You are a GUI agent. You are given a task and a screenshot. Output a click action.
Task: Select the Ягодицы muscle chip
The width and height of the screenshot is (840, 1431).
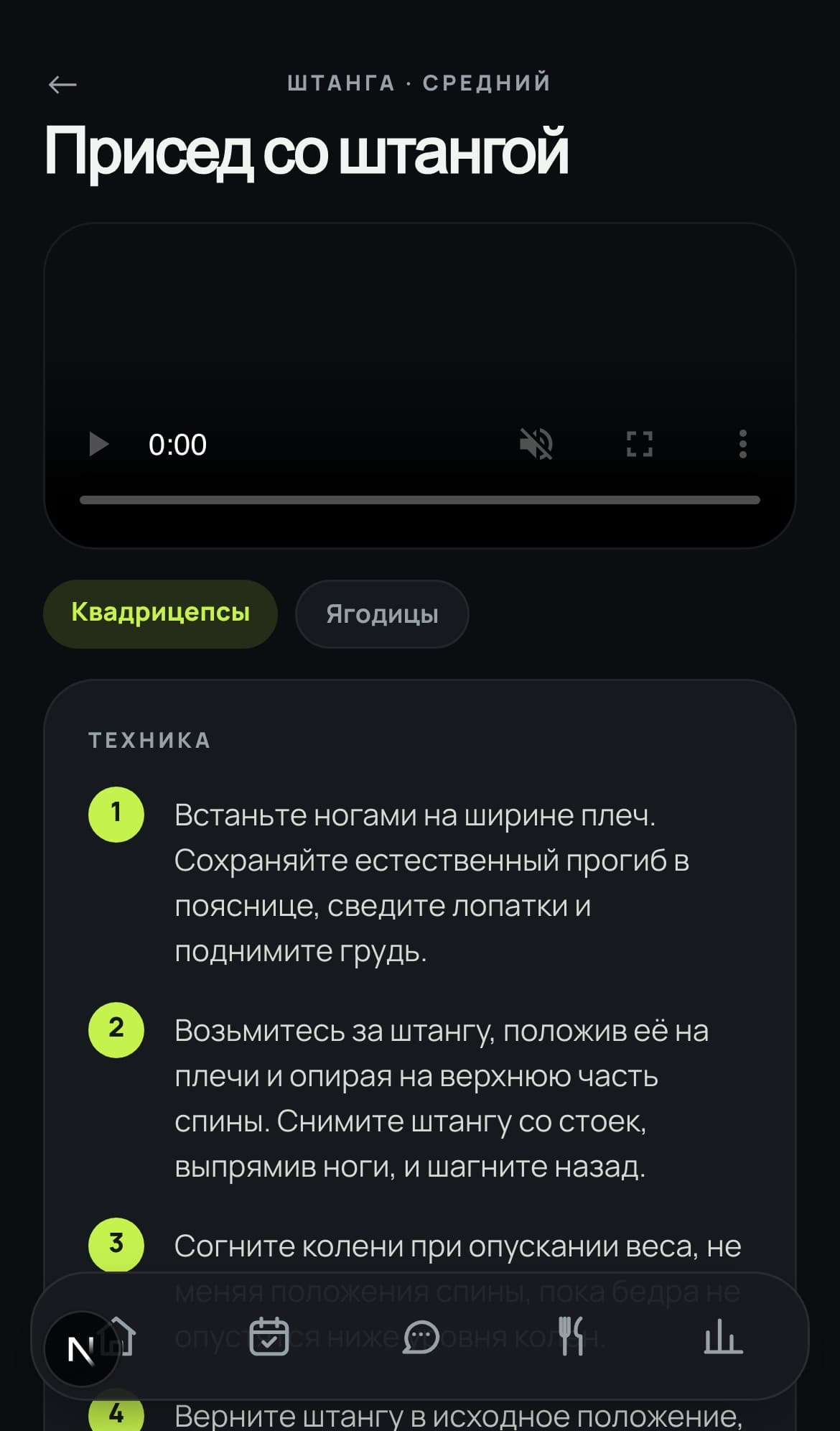point(382,614)
